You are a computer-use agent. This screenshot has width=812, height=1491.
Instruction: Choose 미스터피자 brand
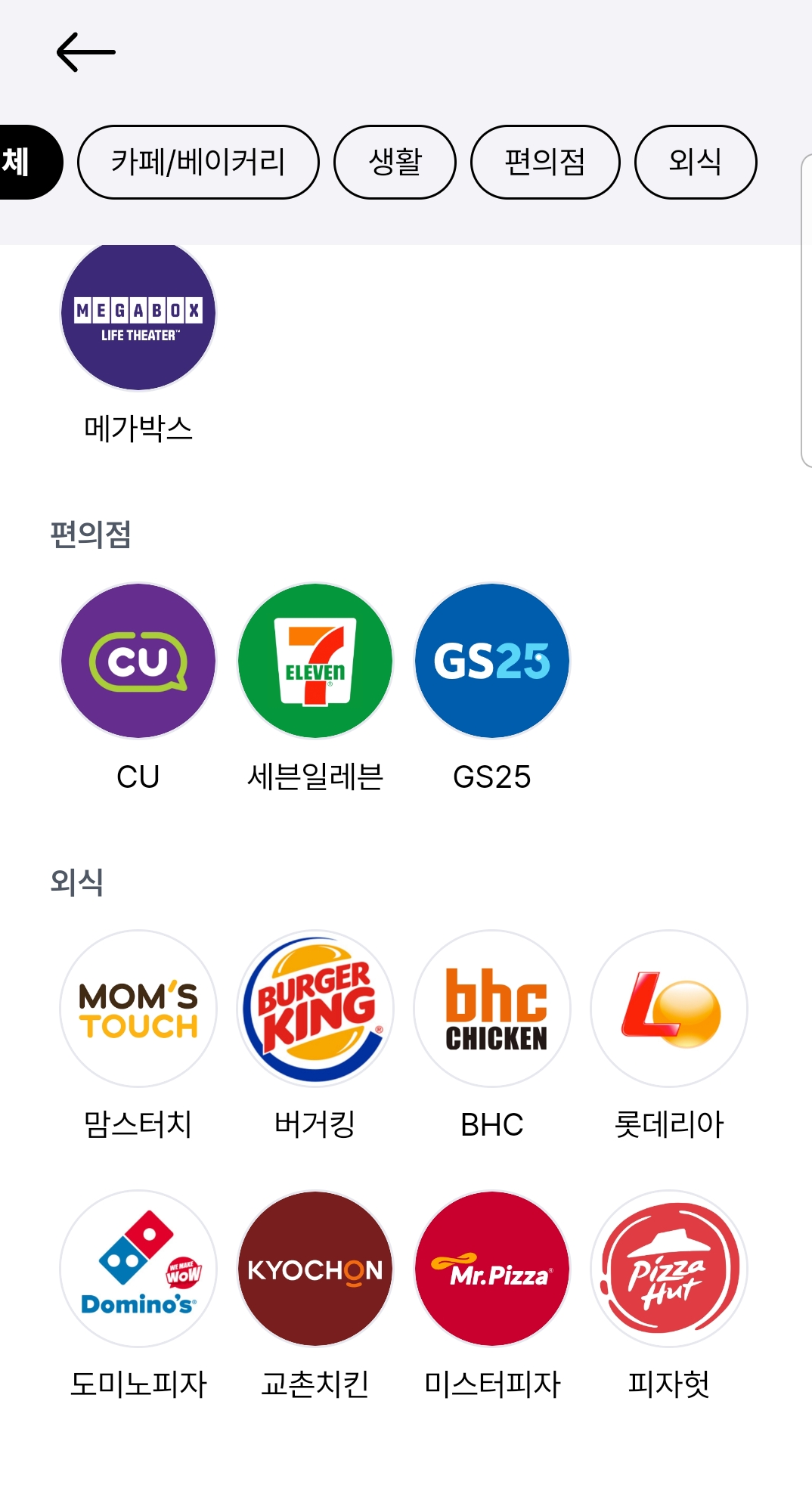[x=492, y=1269]
